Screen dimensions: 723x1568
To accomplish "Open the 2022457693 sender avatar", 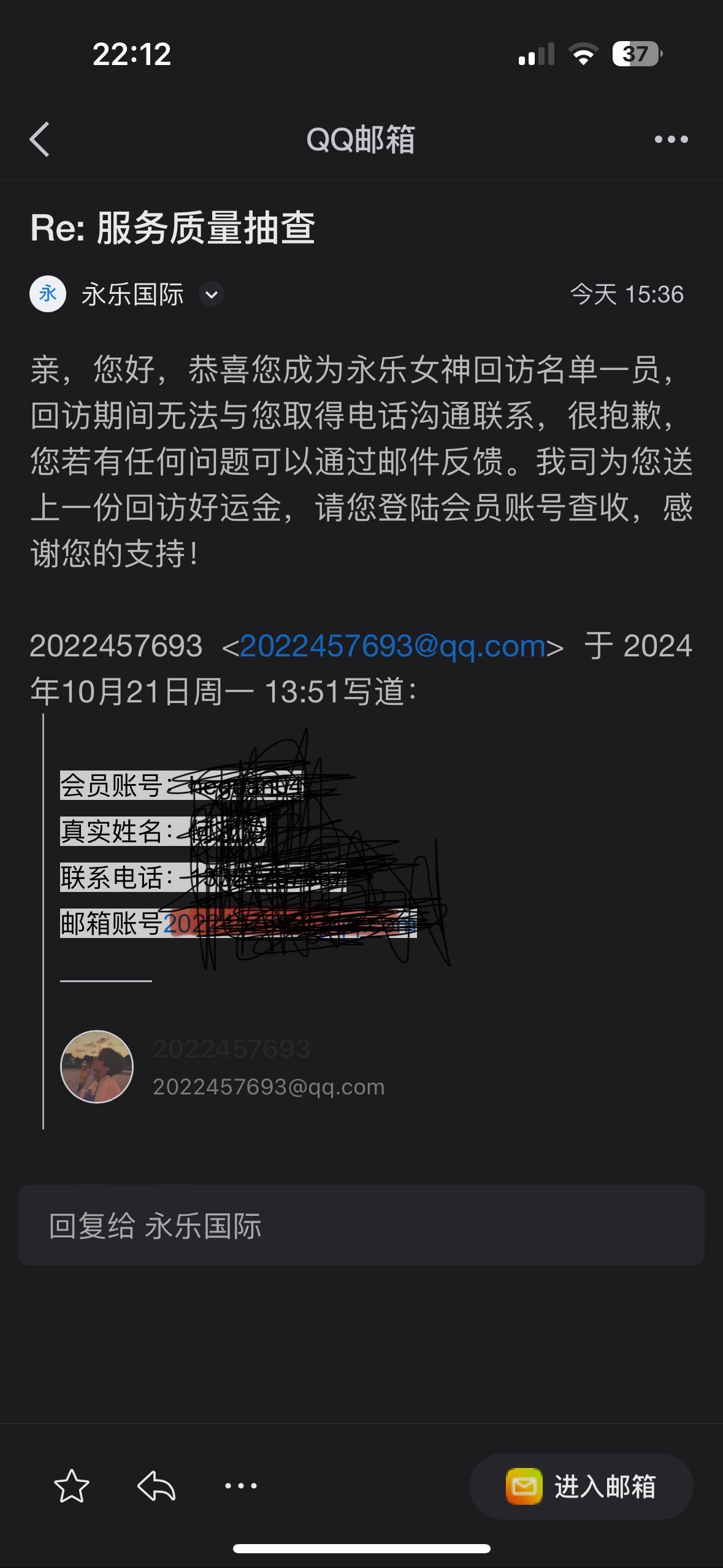I will point(97,1066).
